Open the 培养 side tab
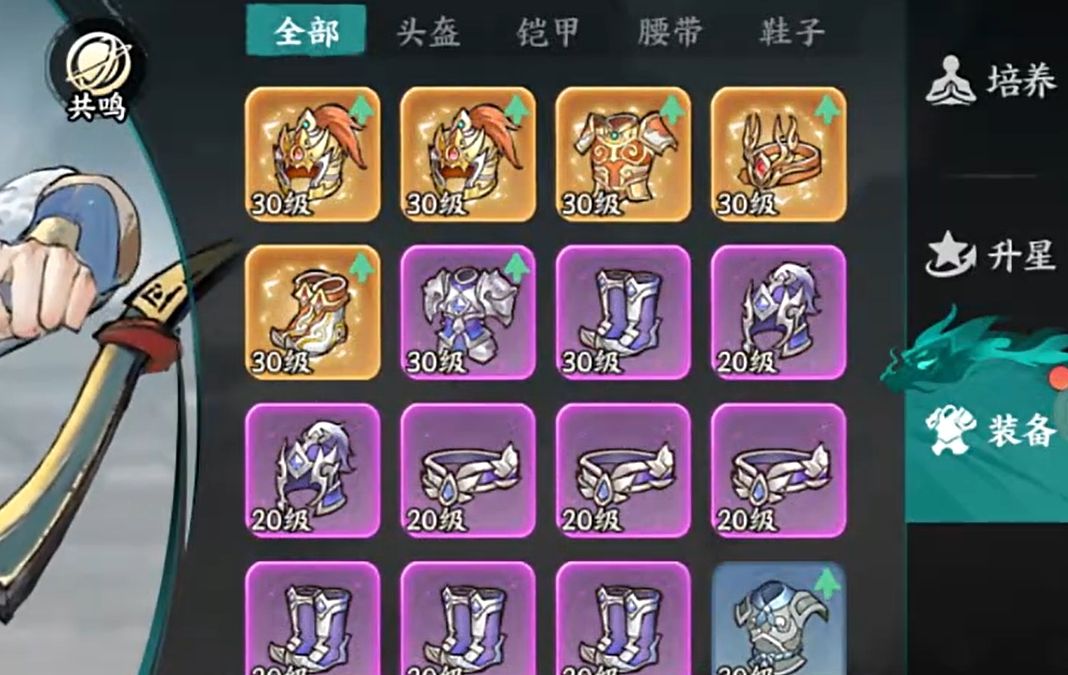This screenshot has height=675, width=1068. click(x=991, y=82)
